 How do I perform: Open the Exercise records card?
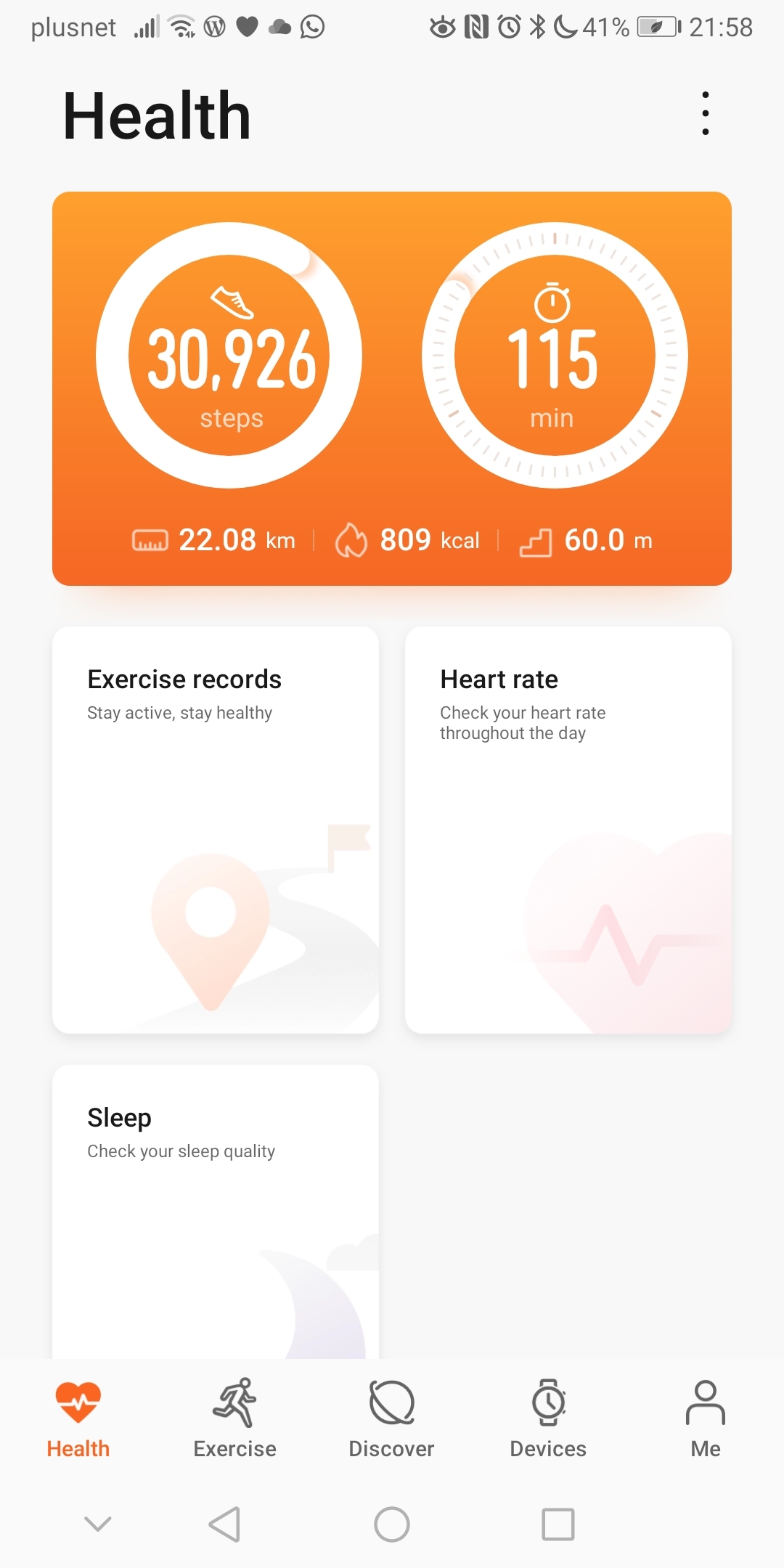tap(216, 829)
